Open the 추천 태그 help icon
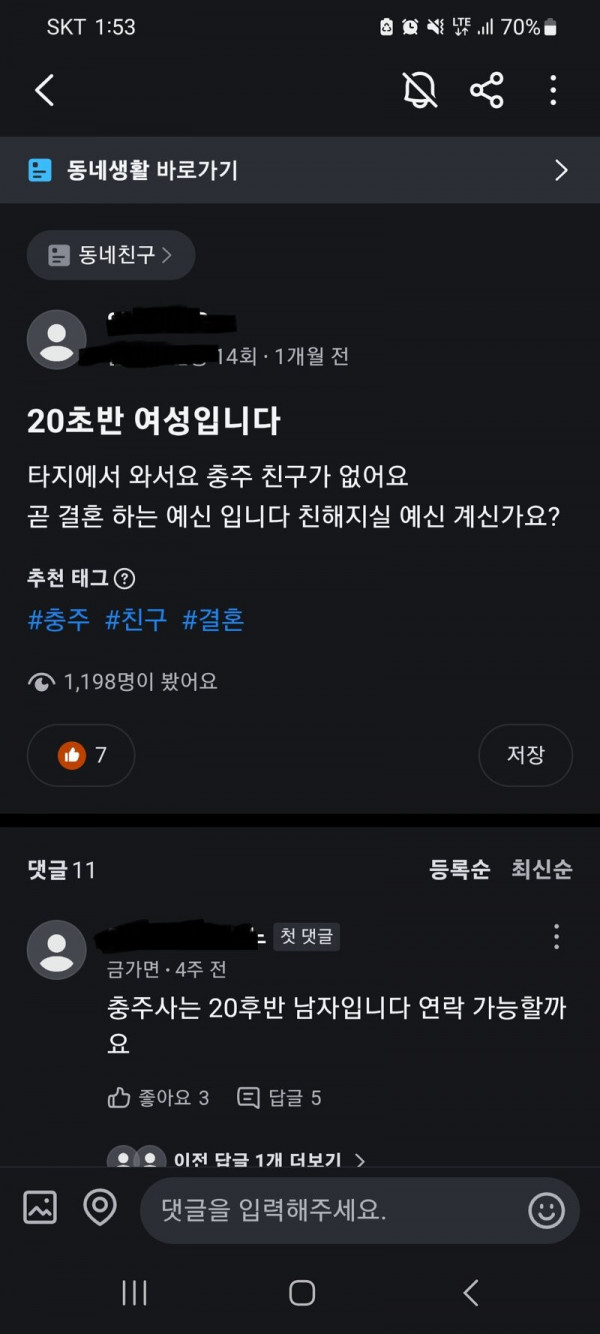Screen dimensions: 600x1334 pos(125,578)
